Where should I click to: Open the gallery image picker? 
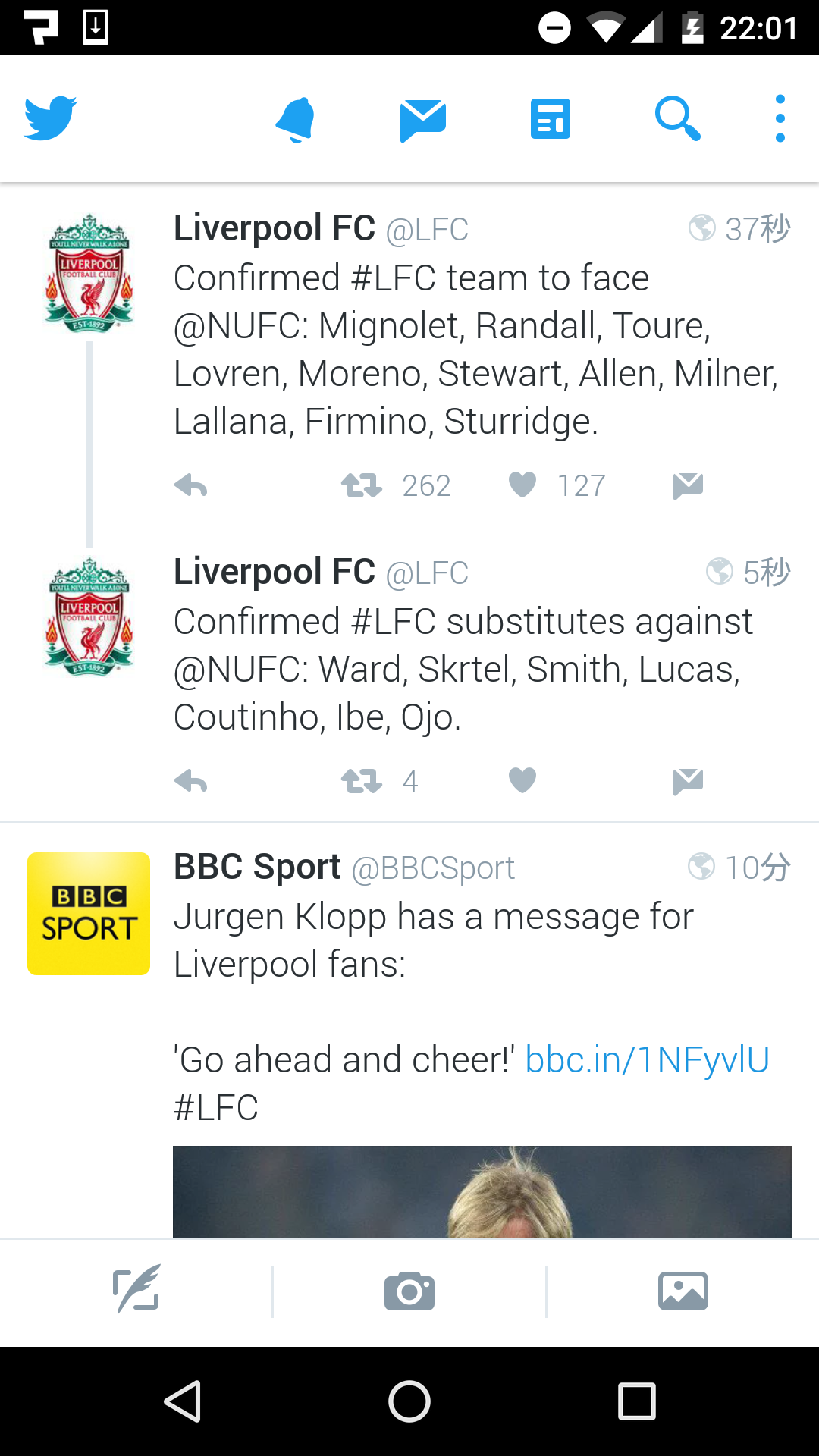[x=682, y=1291]
